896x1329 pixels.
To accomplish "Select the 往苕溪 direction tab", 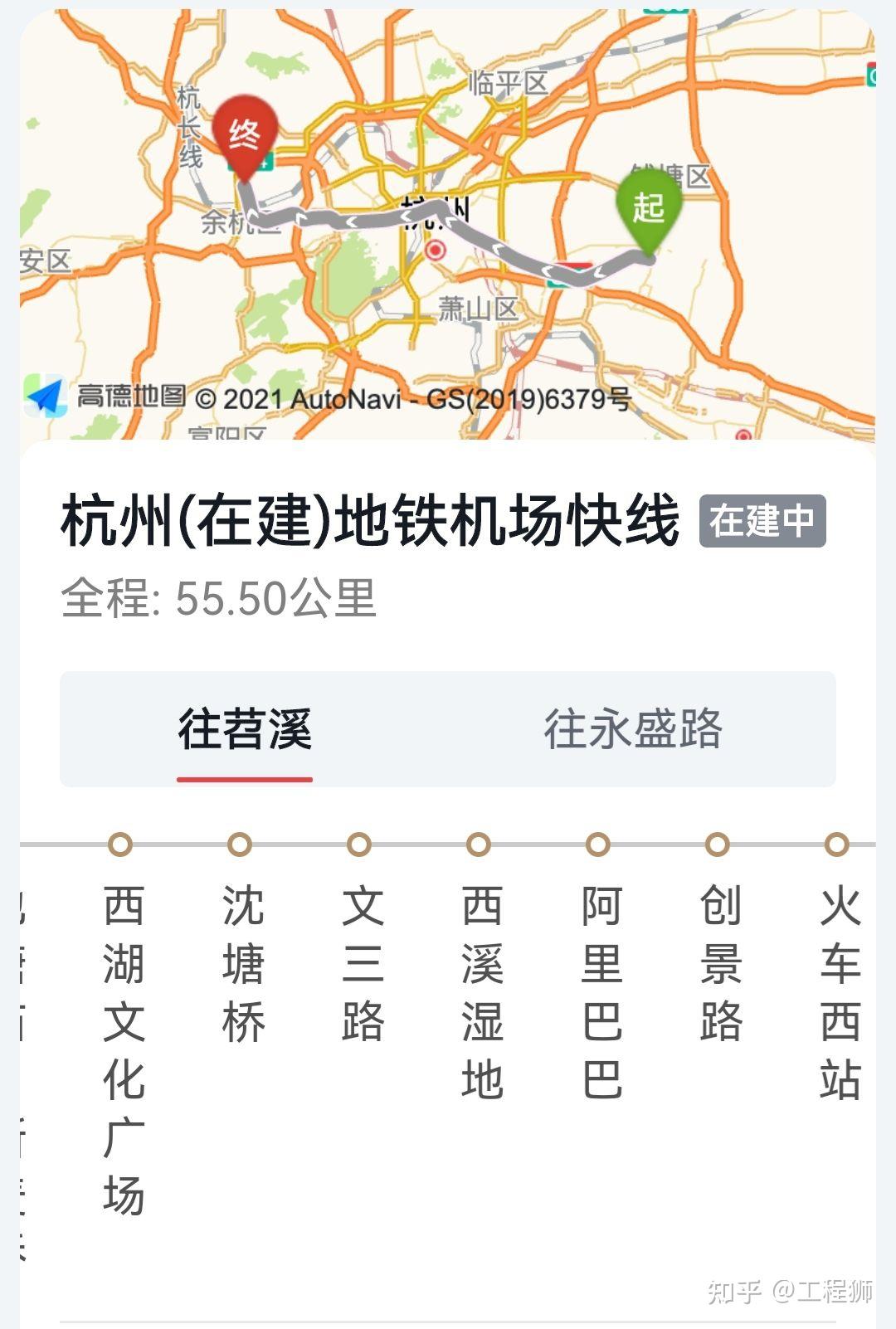I will coord(245,729).
